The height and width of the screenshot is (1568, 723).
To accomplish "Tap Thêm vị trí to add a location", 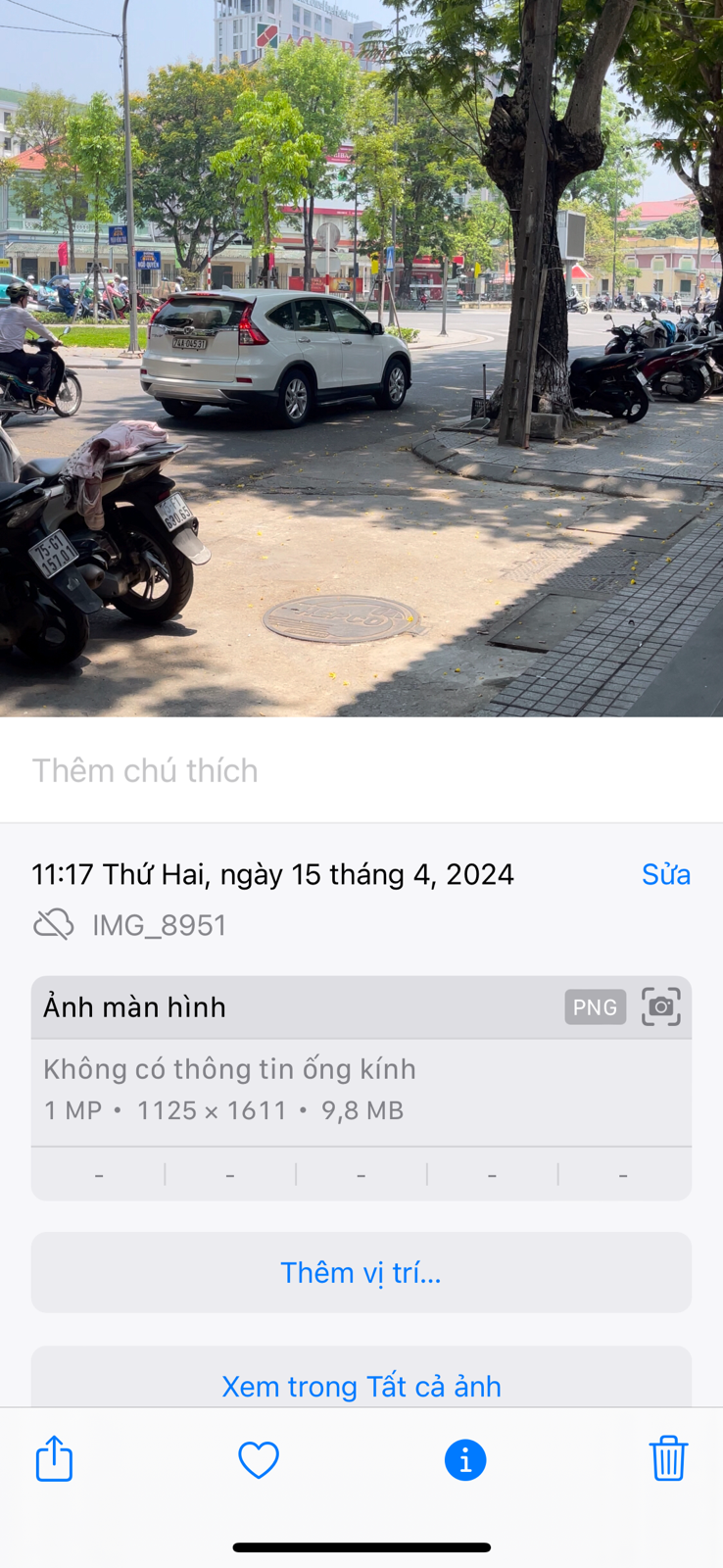I will pyautogui.click(x=361, y=1272).
